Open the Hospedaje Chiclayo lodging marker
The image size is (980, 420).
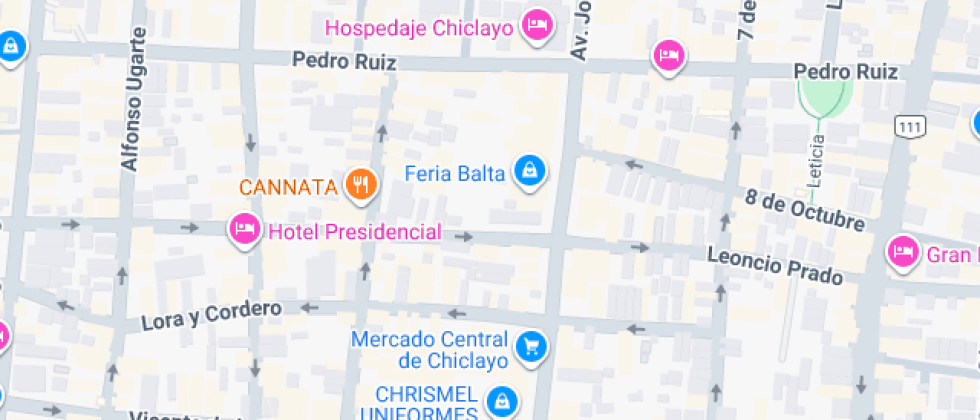pos(537,25)
